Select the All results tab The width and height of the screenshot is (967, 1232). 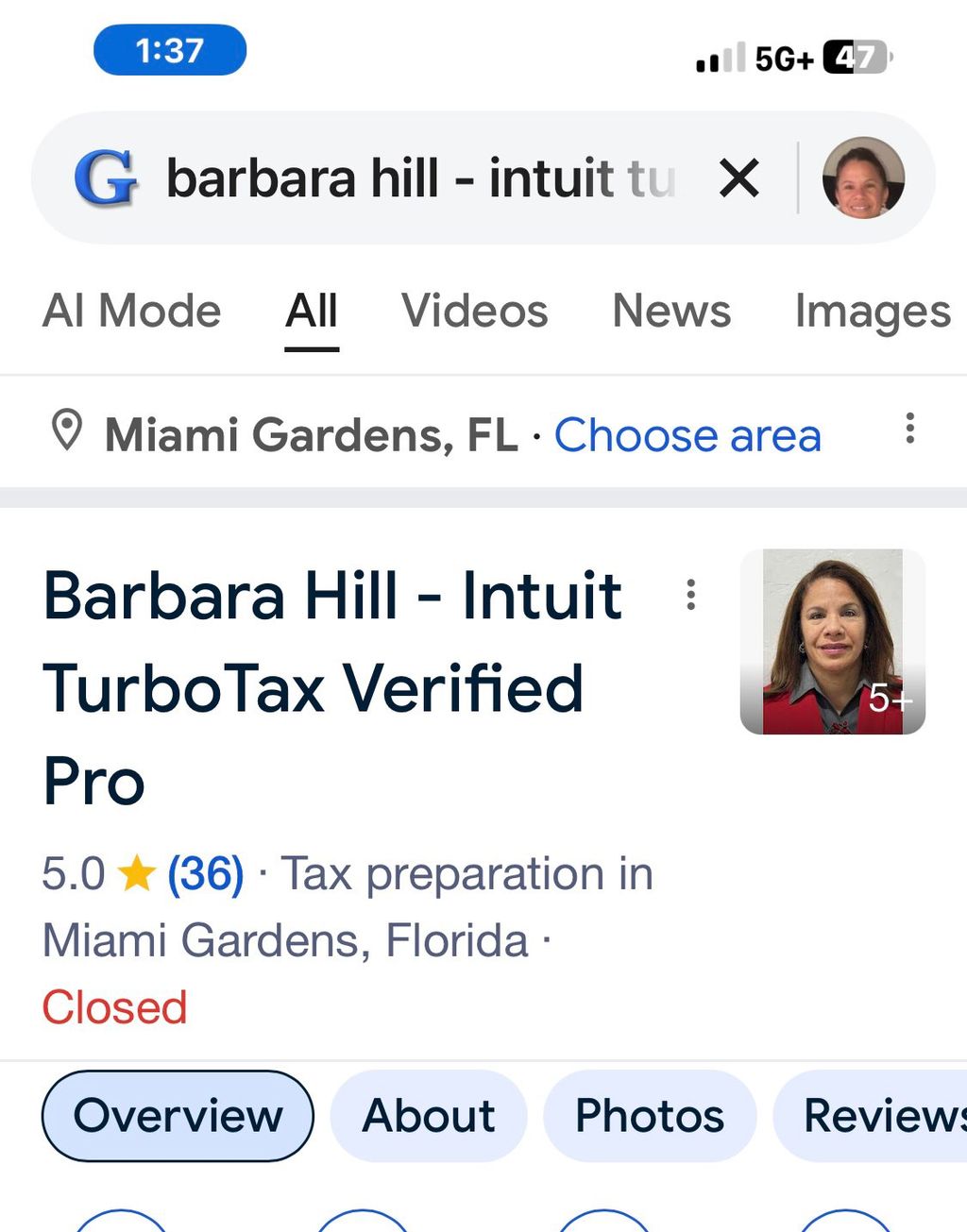[312, 311]
